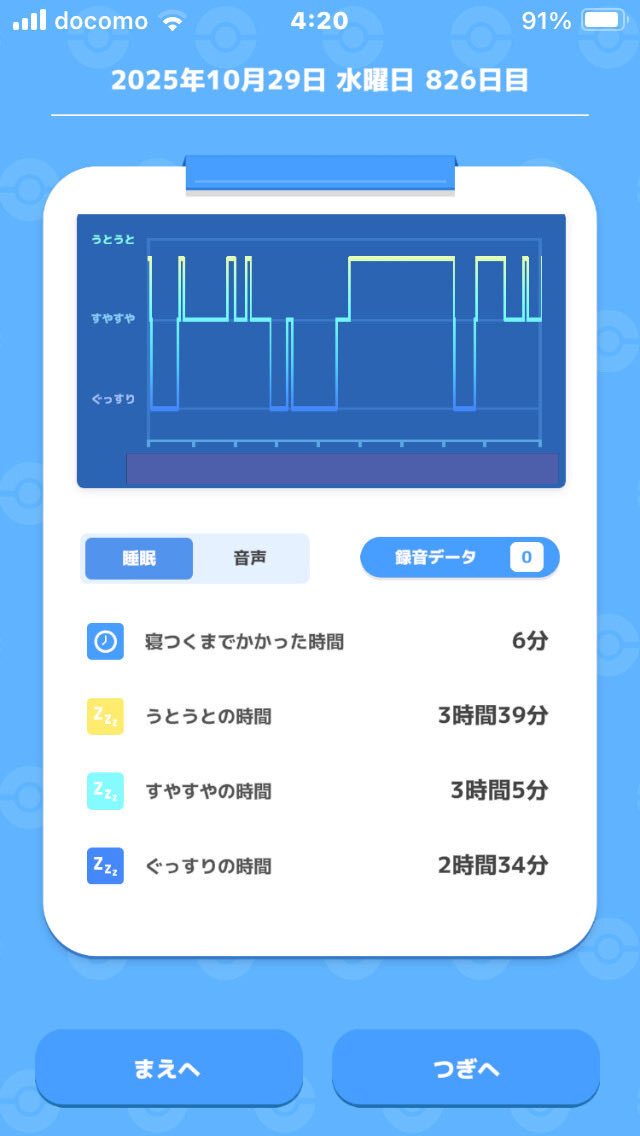Continue with つぎへ button
This screenshot has height=1136, width=640.
coord(466,1068)
